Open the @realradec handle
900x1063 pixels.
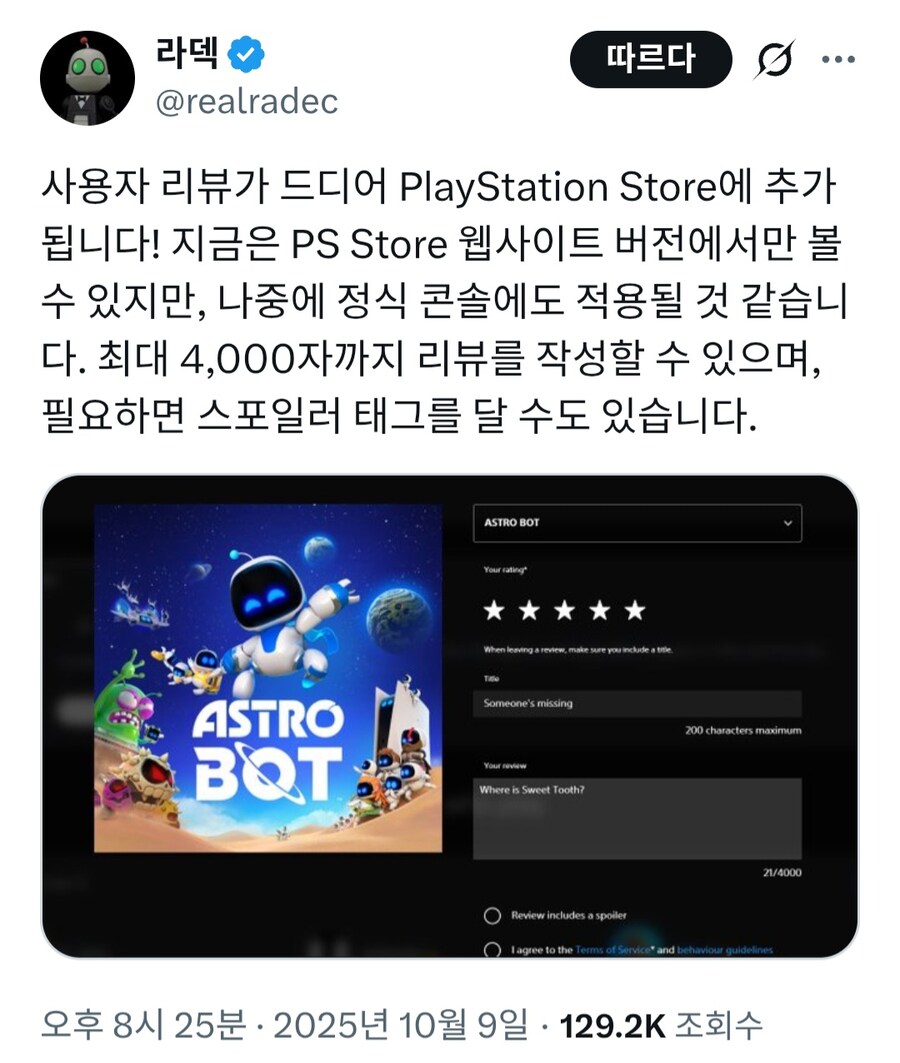(246, 101)
